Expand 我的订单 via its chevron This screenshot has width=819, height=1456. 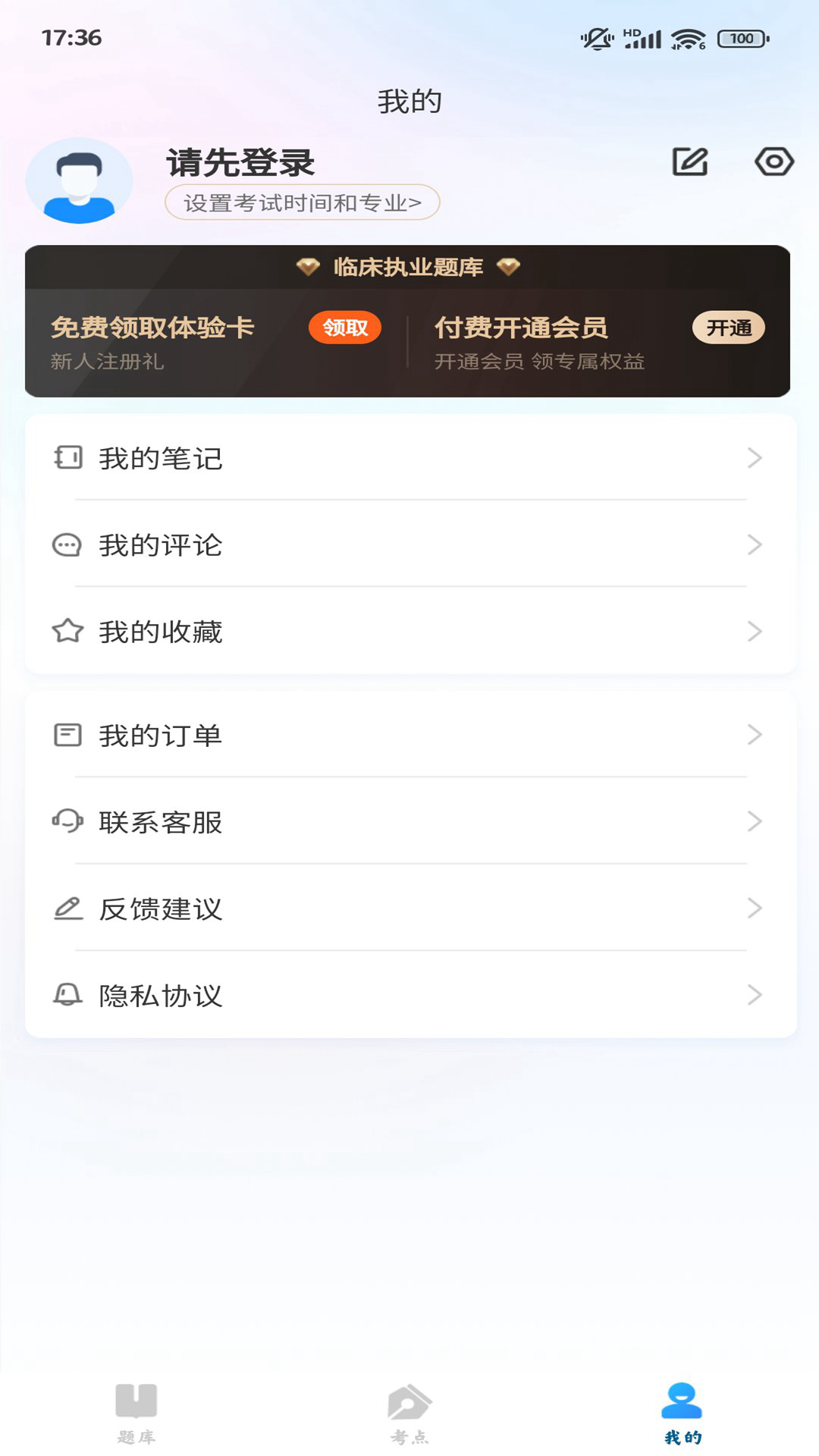click(753, 734)
